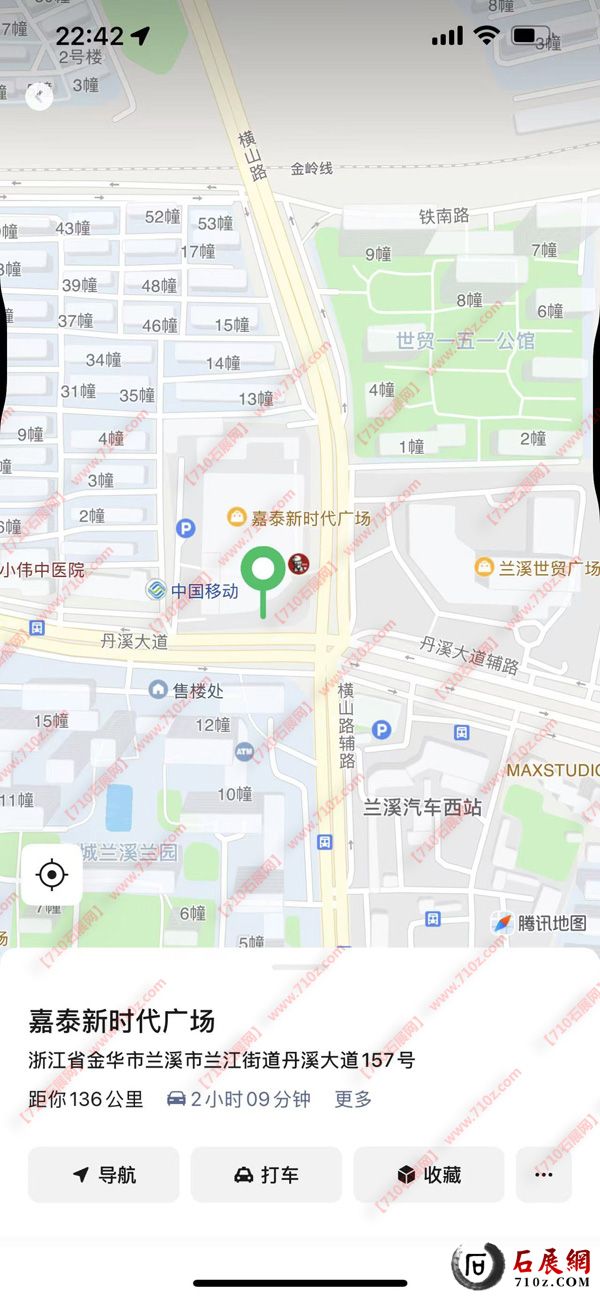600x1298 pixels.
Task: Recenter map on my current location
Action: pyautogui.click(x=51, y=875)
